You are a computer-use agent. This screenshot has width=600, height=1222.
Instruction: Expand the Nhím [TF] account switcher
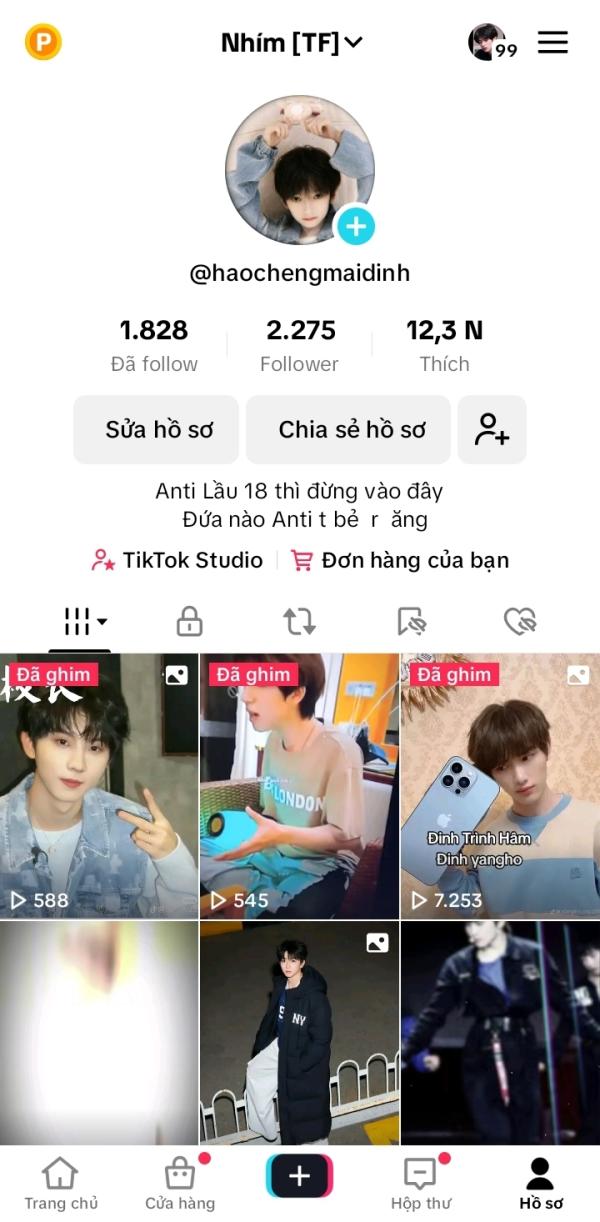click(292, 43)
